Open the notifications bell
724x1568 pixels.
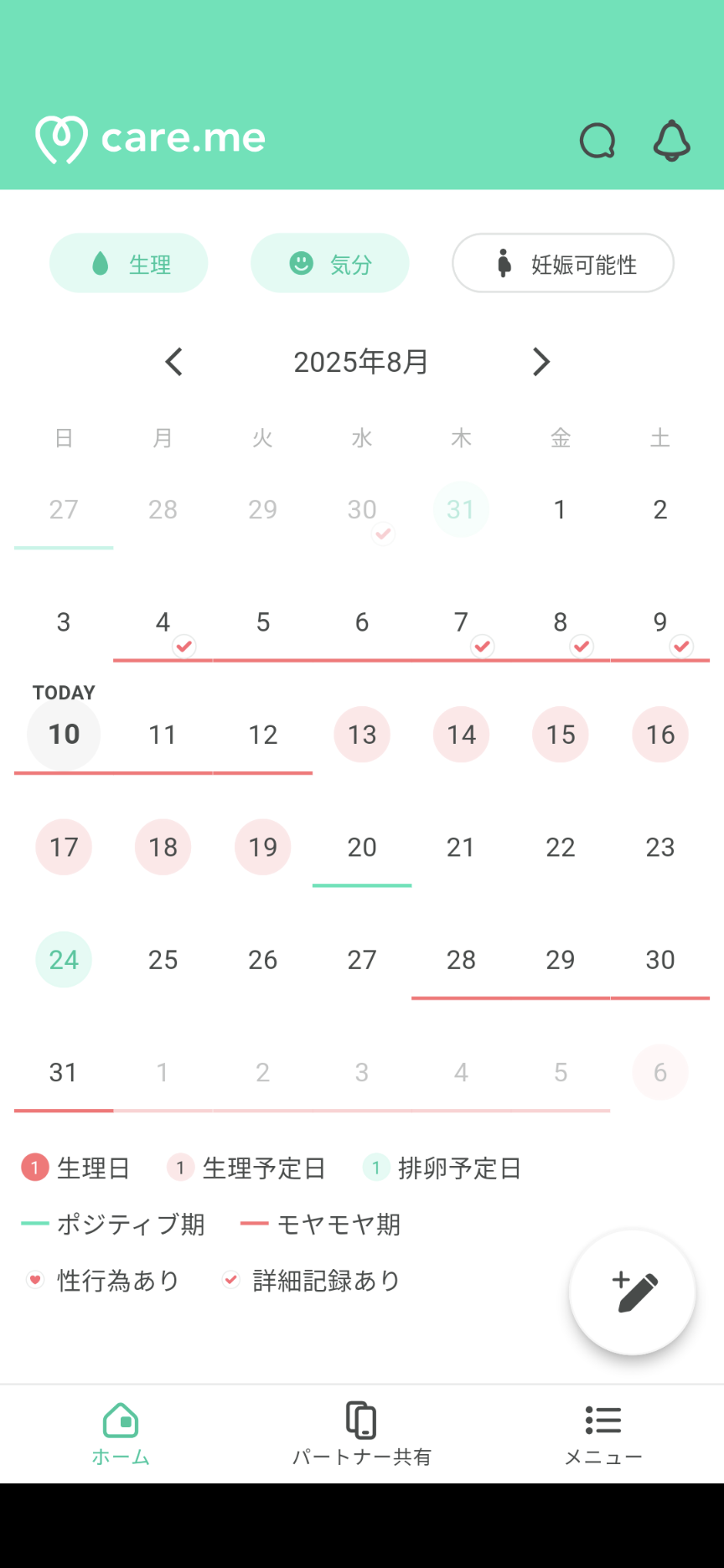click(671, 141)
